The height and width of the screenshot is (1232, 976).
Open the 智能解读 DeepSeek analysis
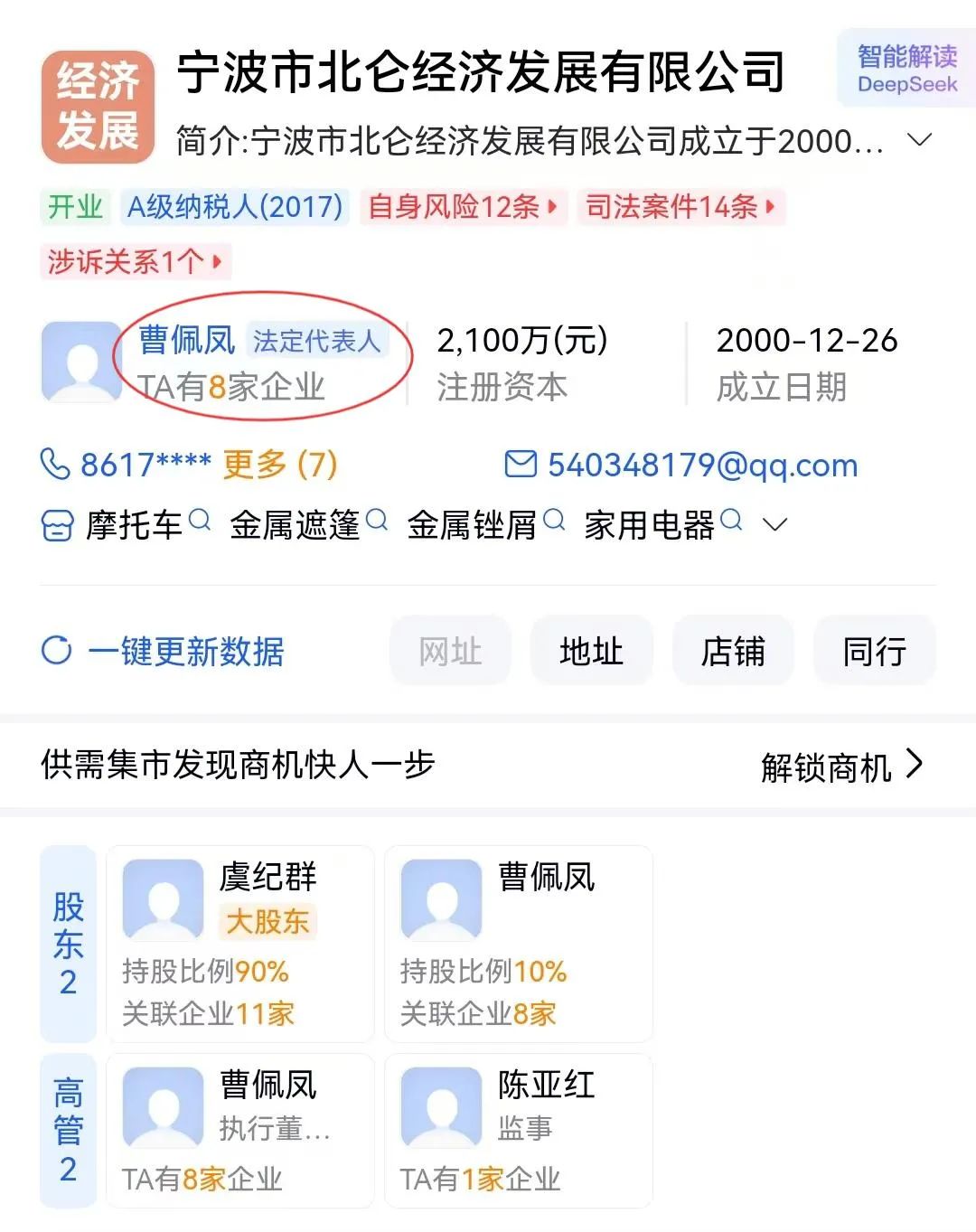pos(906,69)
